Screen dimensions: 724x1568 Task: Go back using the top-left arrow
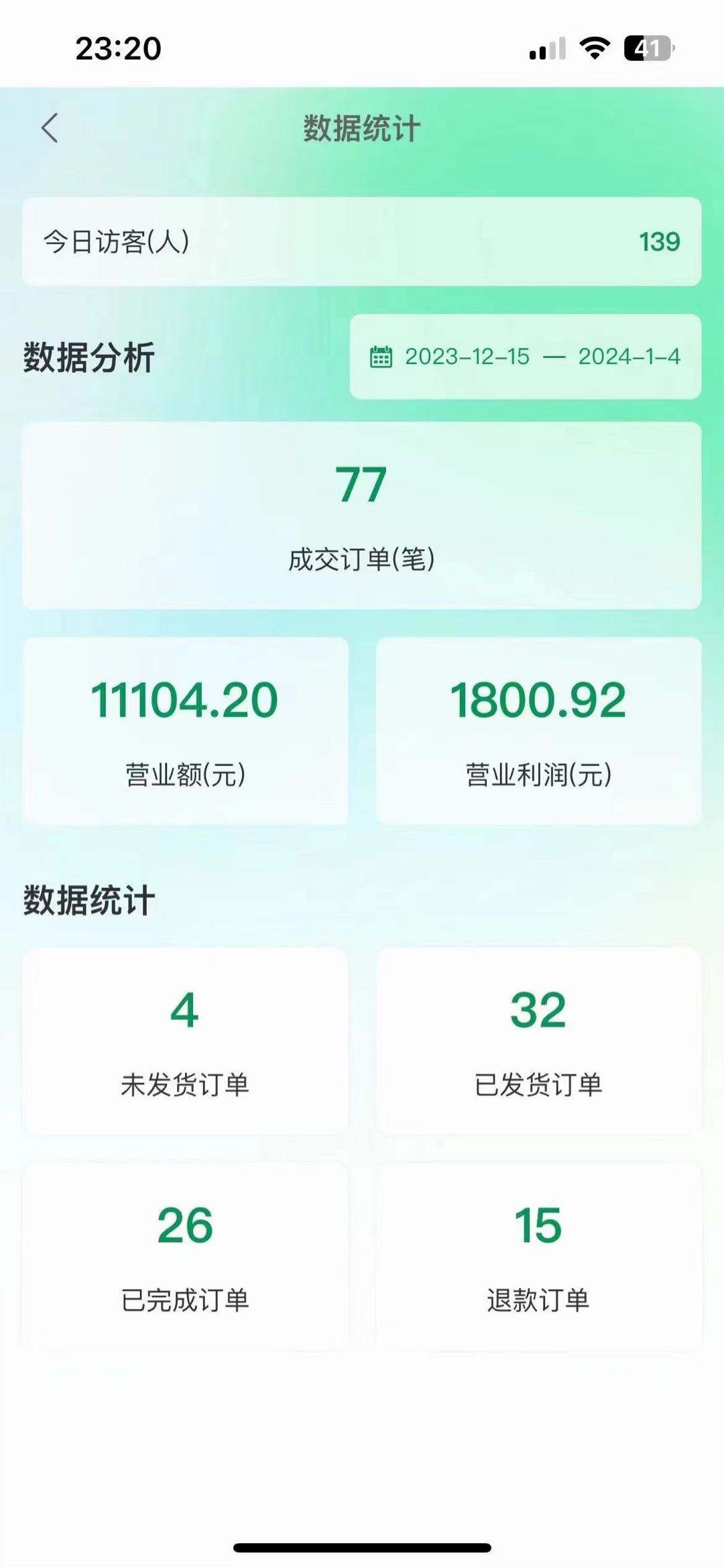pos(50,127)
